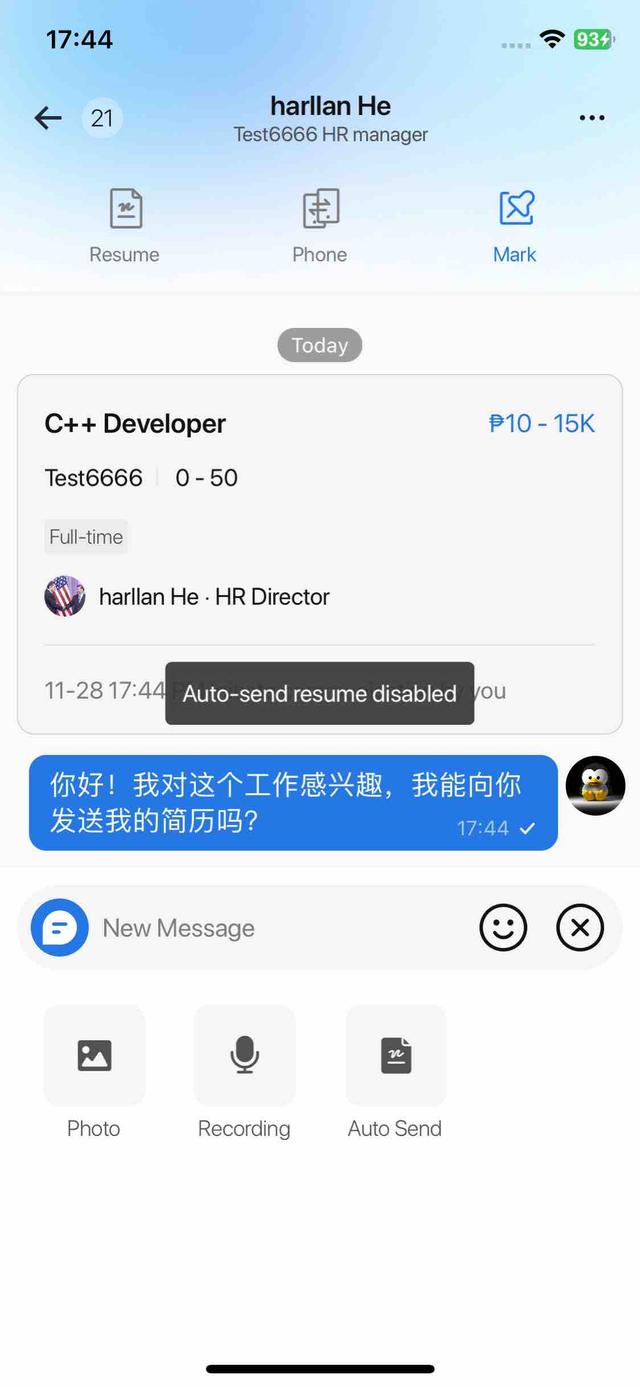Open the three-dot overflow menu
The image size is (640, 1387).
pyautogui.click(x=592, y=118)
